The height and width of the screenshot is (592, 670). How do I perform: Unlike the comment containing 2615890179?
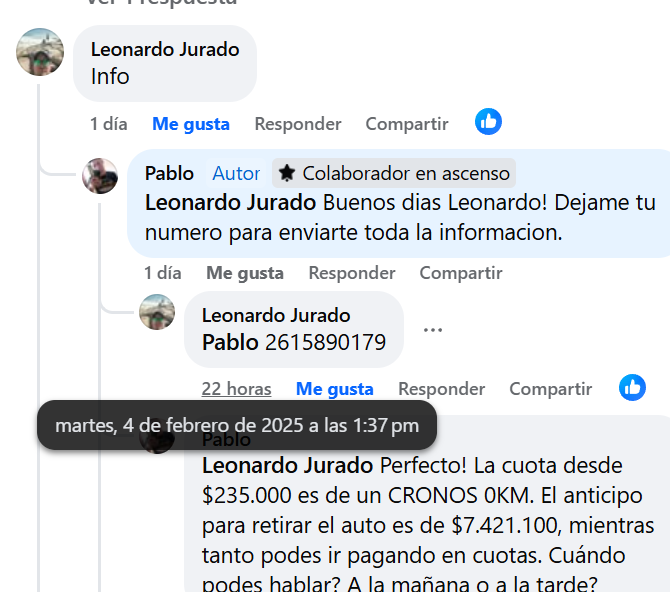click(x=335, y=389)
